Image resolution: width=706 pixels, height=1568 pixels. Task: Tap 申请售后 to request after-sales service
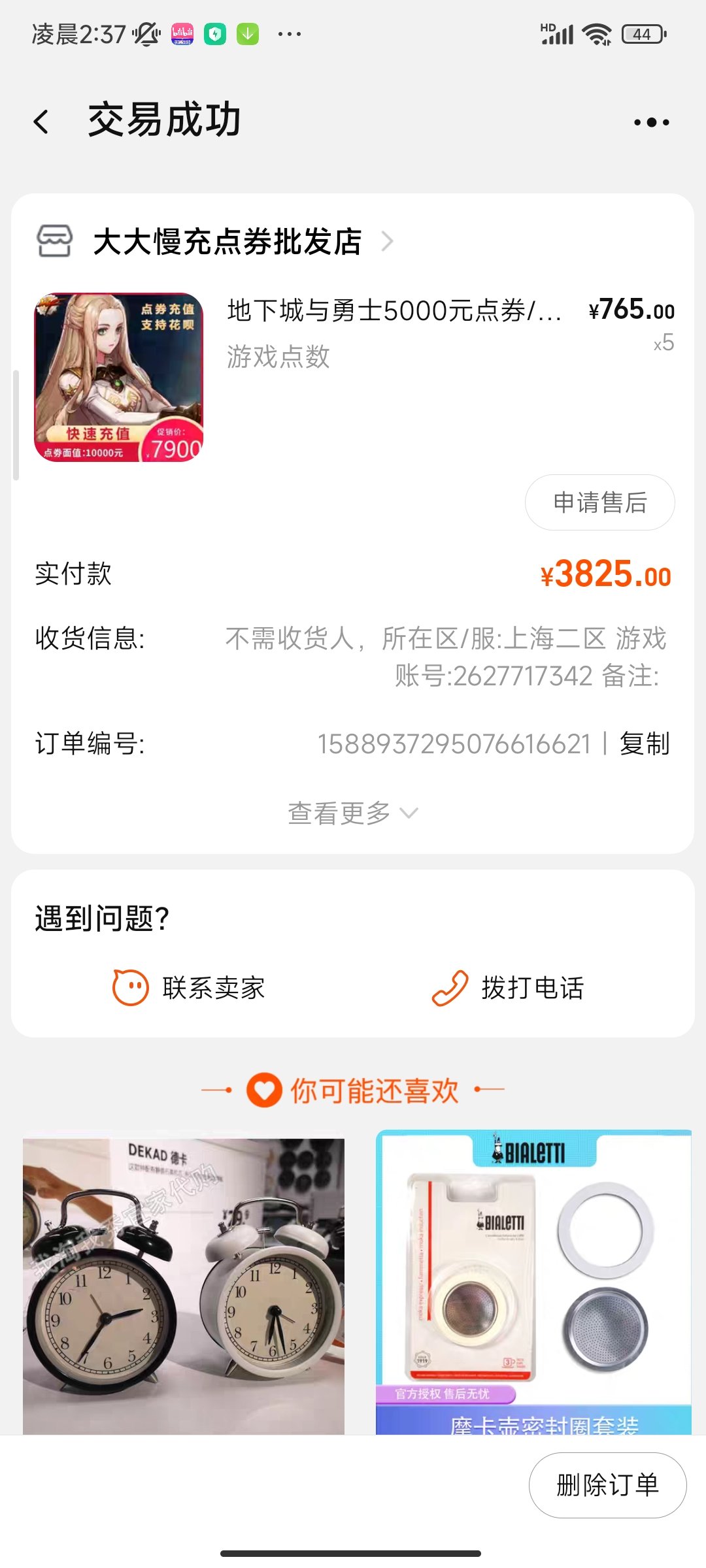coord(599,502)
